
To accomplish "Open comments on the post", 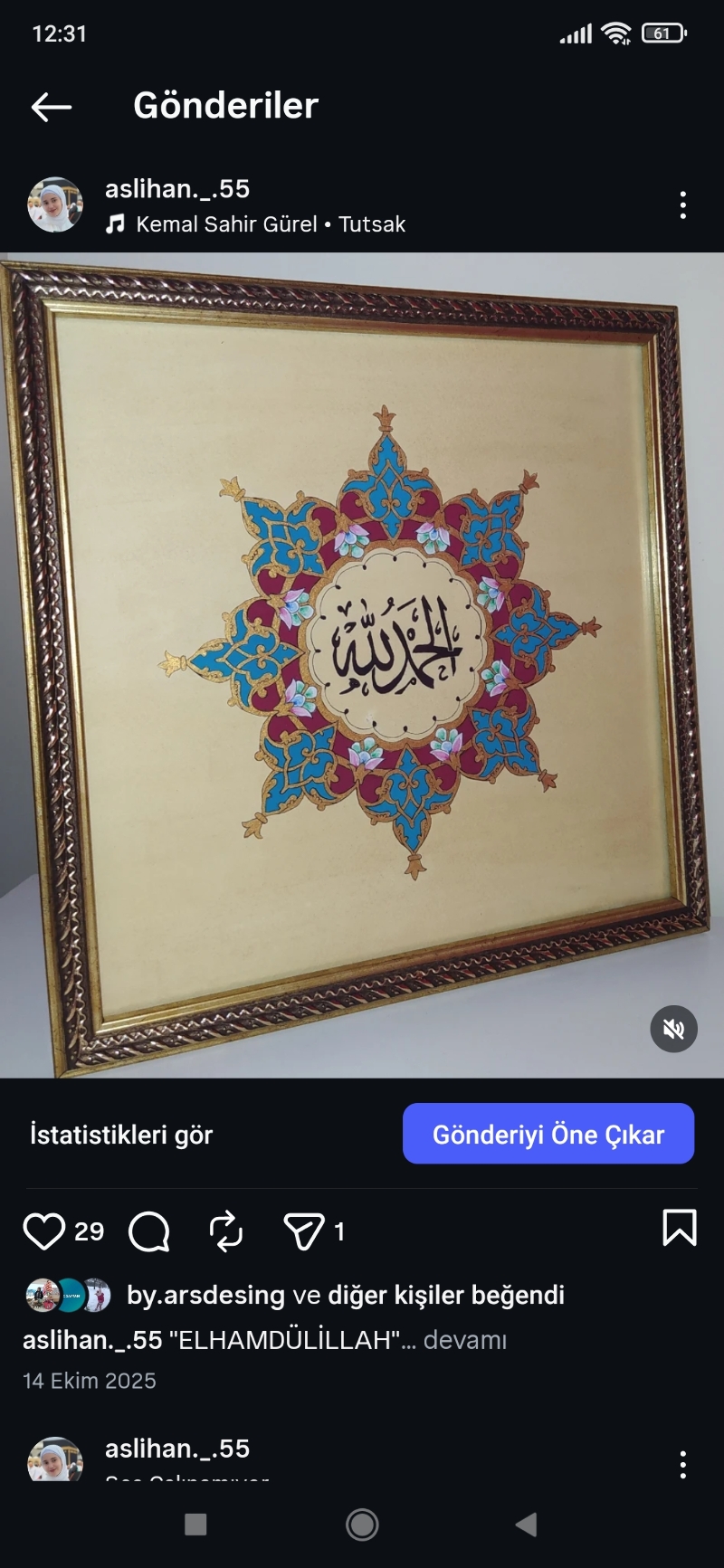I will point(149,1231).
